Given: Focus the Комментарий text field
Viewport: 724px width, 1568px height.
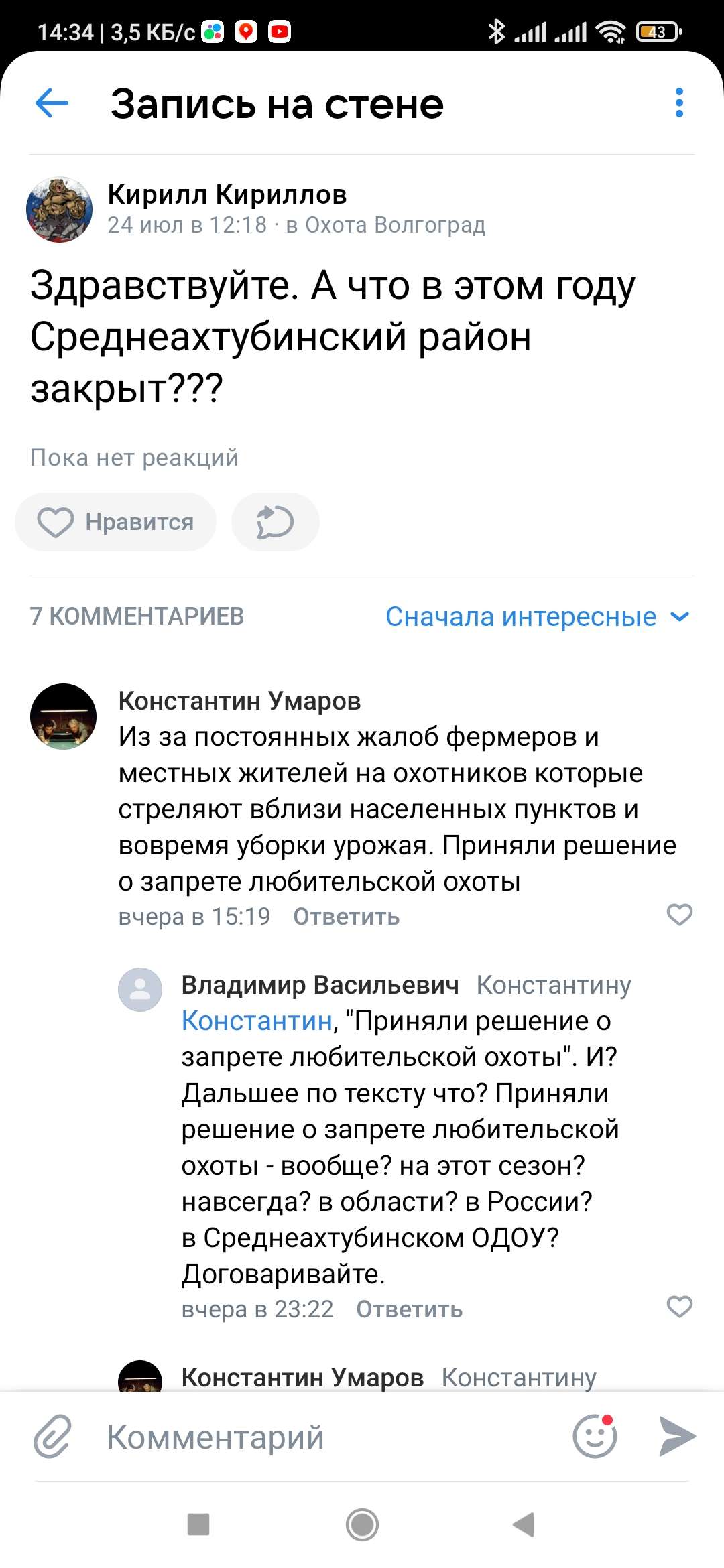Looking at the screenshot, I should pyautogui.click(x=322, y=1437).
